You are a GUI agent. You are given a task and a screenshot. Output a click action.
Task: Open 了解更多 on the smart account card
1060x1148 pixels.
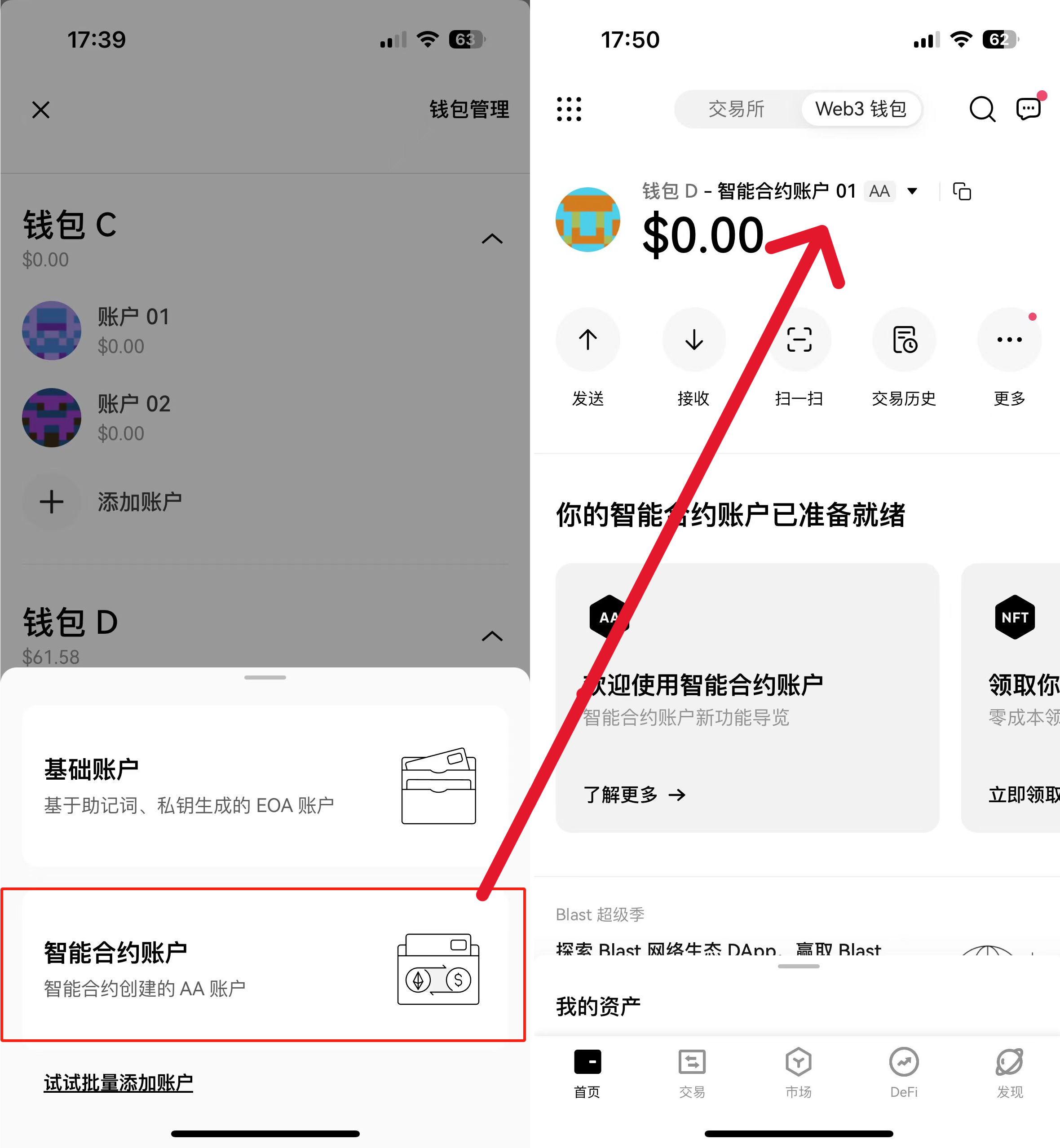point(634,795)
